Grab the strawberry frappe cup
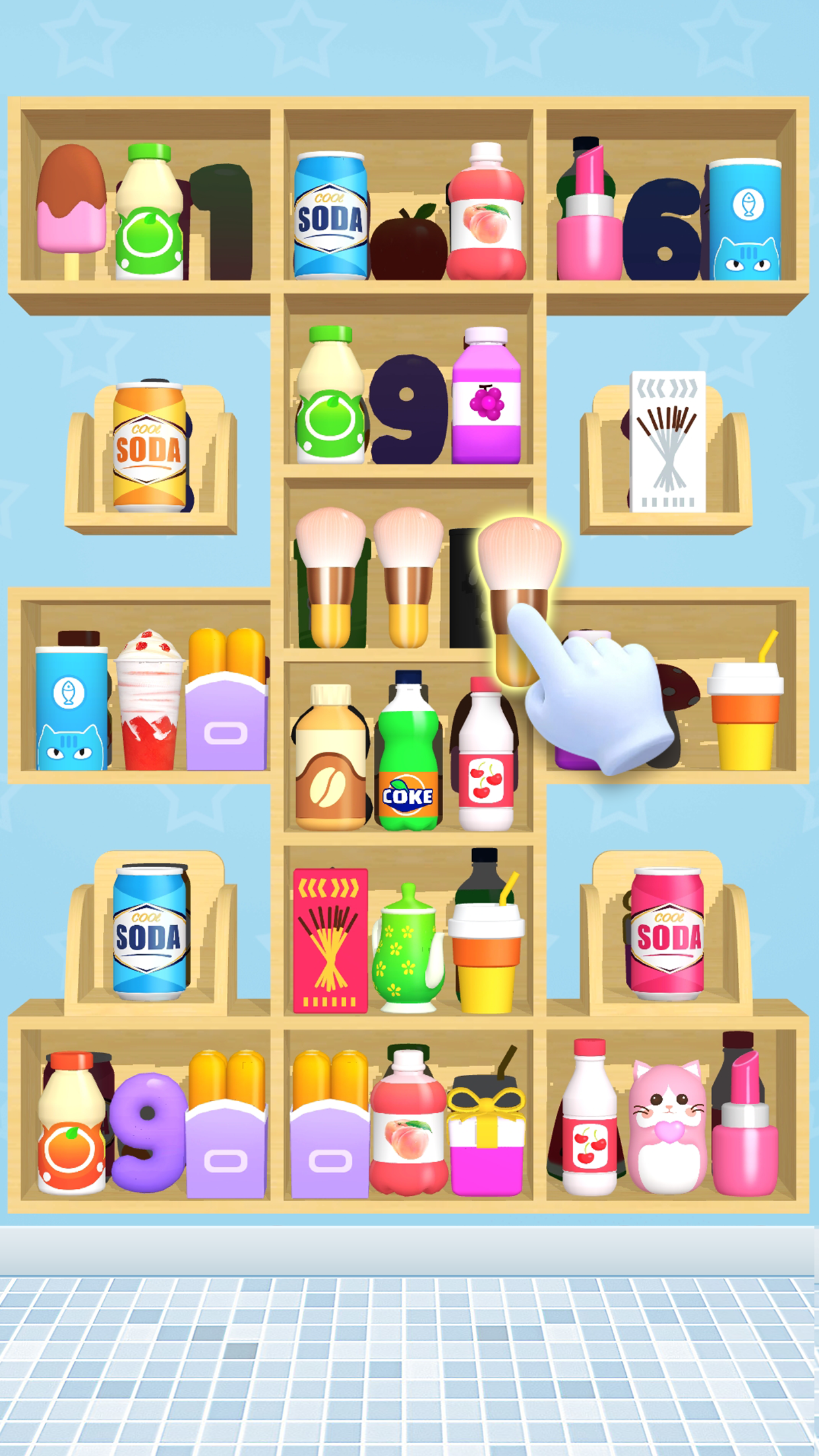Viewport: 819px width, 1456px height. pos(149,702)
